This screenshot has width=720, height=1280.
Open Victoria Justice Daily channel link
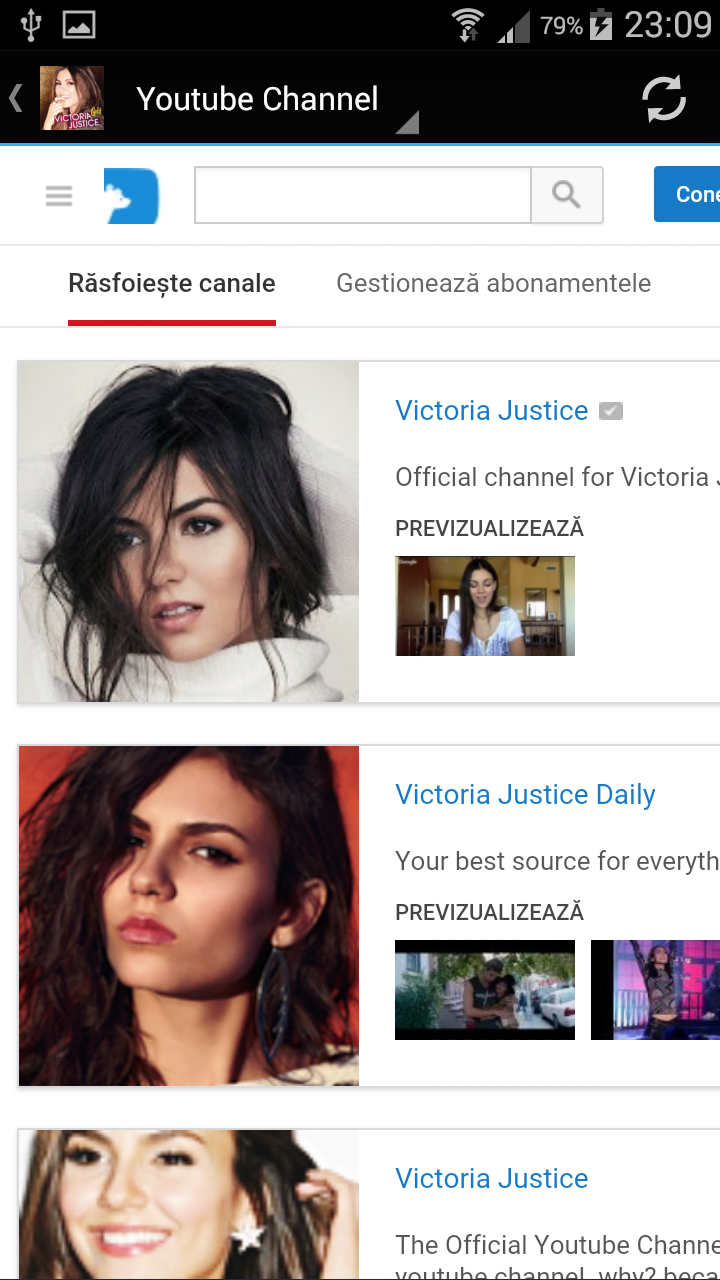(525, 795)
